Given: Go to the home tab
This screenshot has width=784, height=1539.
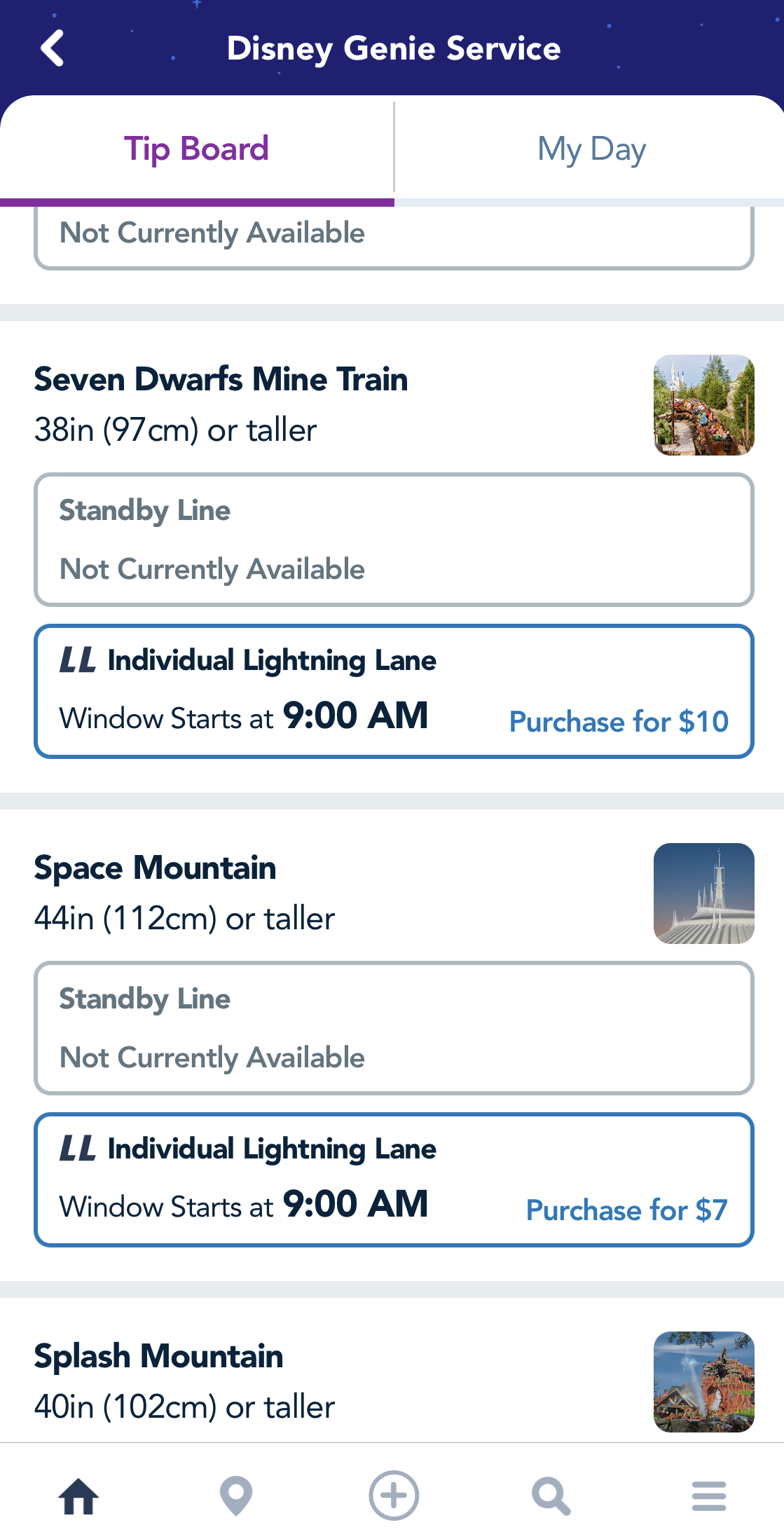Looking at the screenshot, I should (x=78, y=1496).
